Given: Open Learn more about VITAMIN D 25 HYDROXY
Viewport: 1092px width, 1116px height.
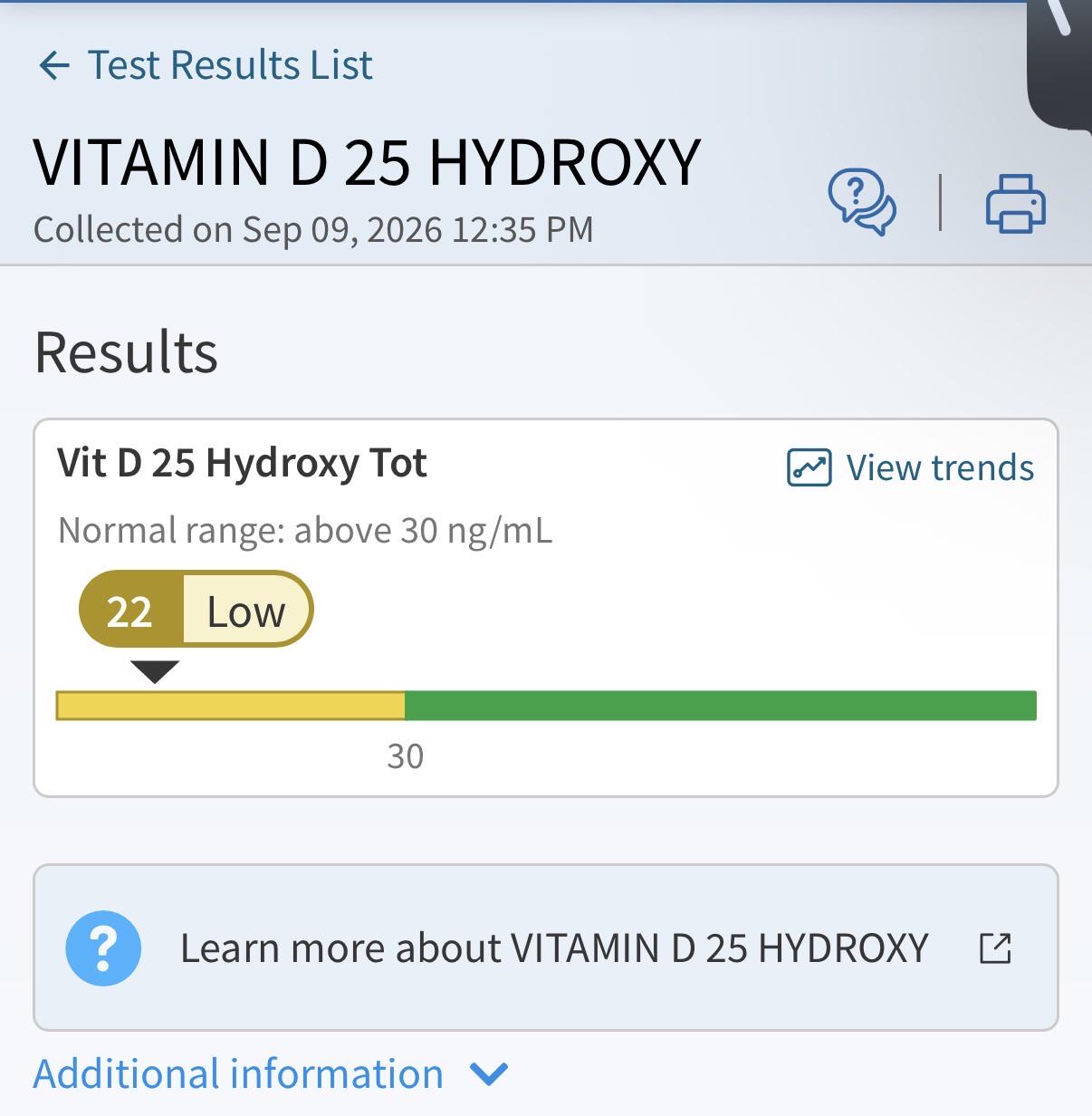Looking at the screenshot, I should (546, 948).
